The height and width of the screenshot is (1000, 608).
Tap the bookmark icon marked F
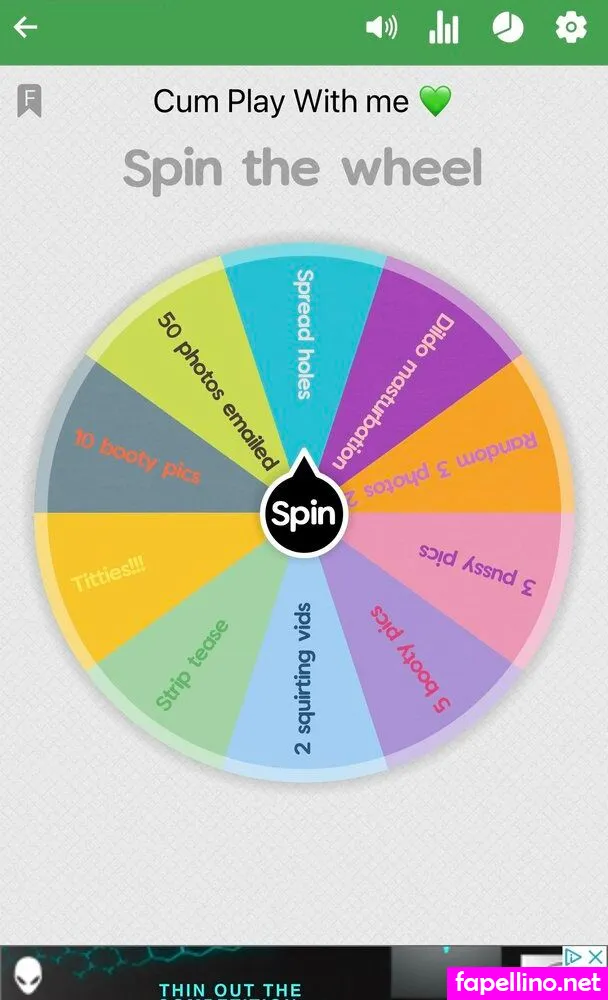(29, 101)
